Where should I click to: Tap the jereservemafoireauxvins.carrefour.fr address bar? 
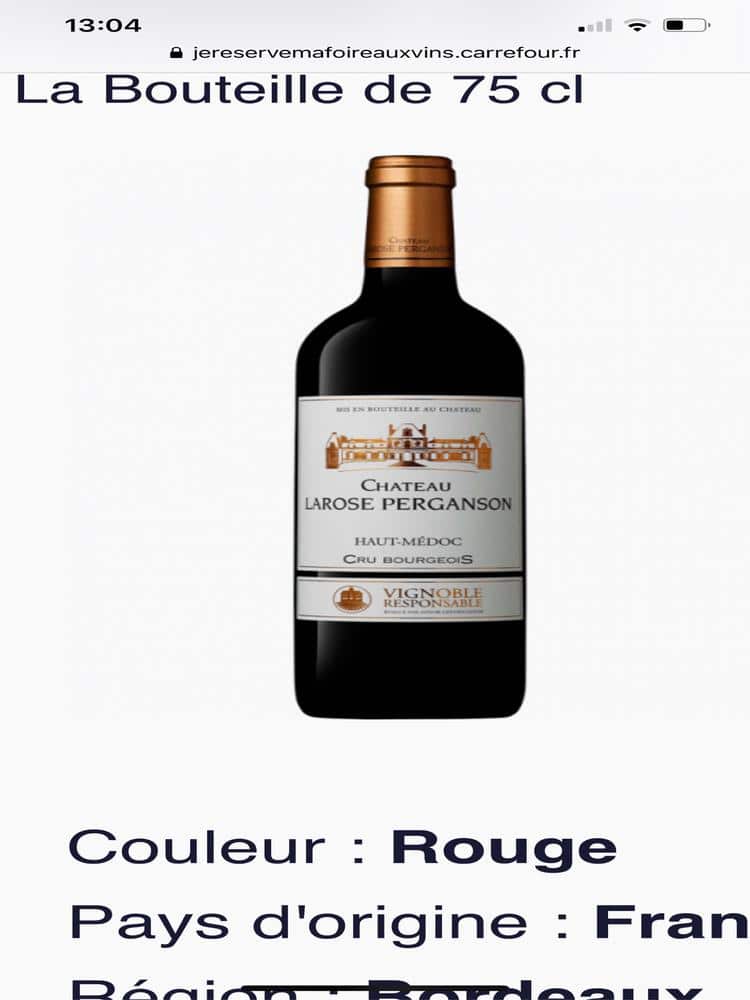[x=375, y=53]
